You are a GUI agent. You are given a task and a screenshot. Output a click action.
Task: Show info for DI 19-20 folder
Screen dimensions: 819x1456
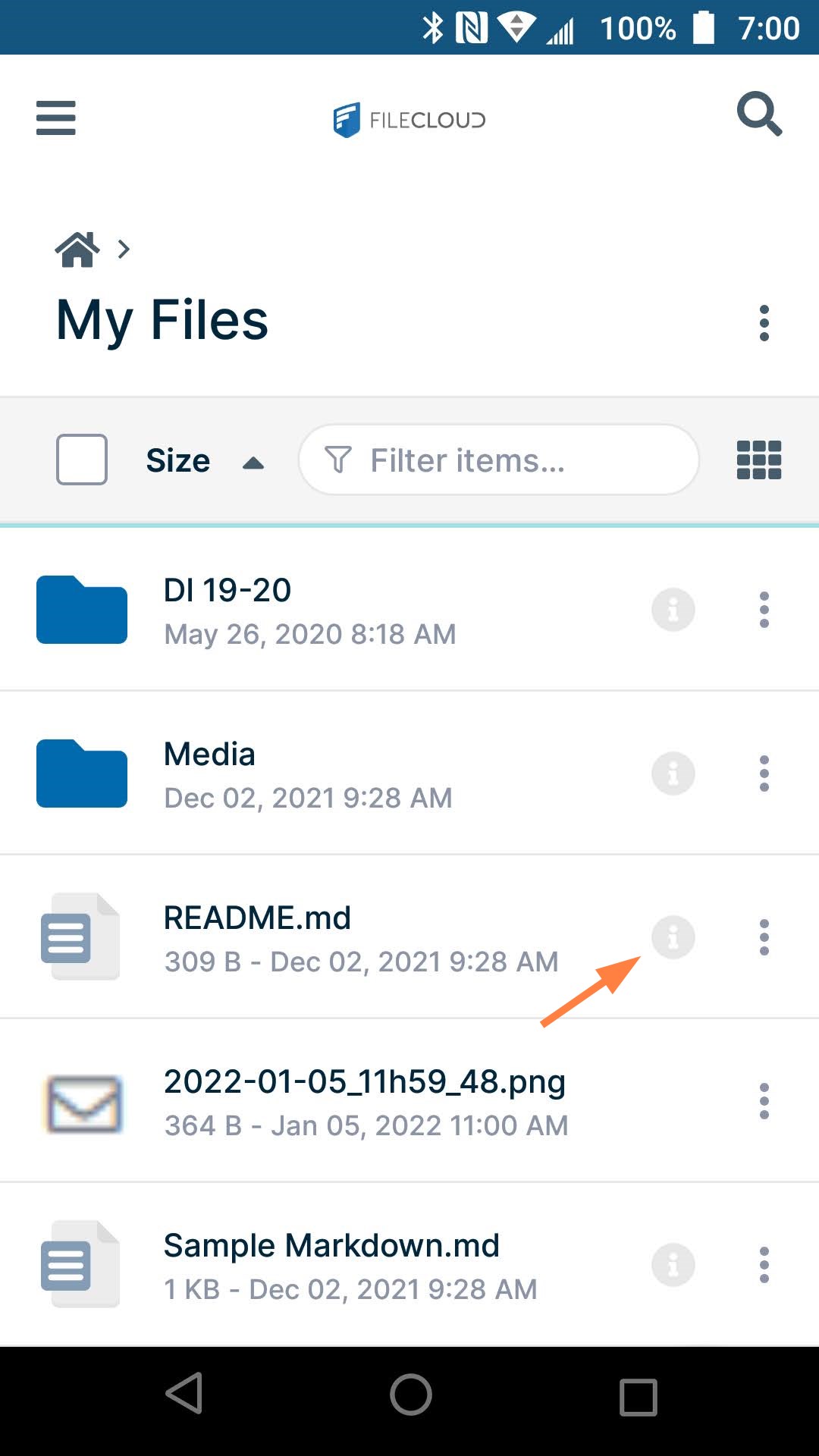point(673,610)
